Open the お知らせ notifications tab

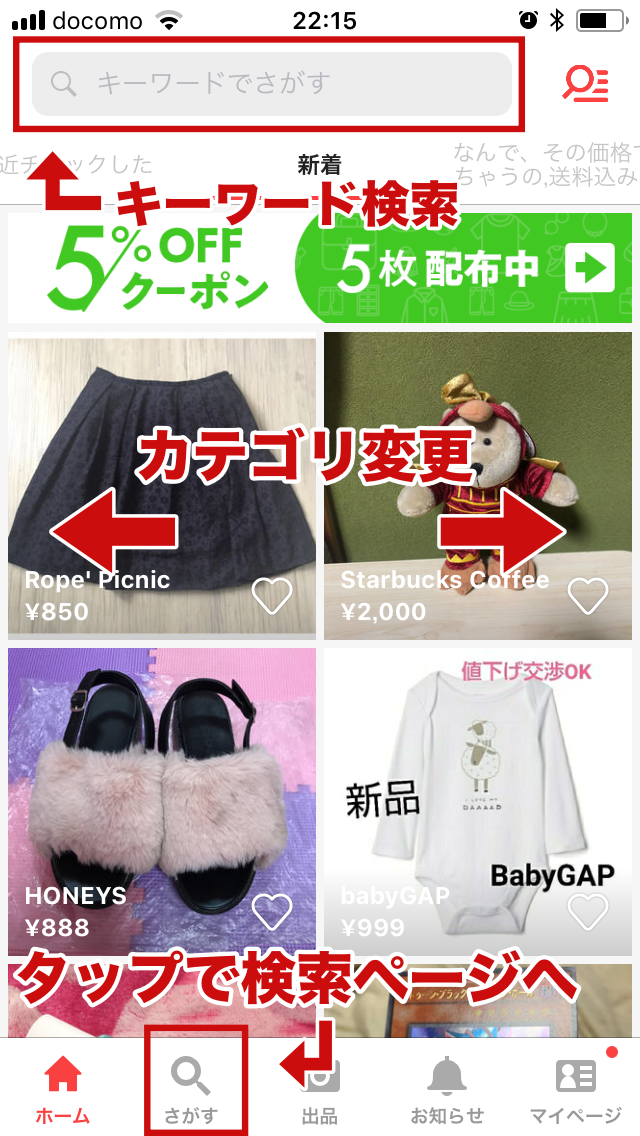click(x=447, y=1090)
